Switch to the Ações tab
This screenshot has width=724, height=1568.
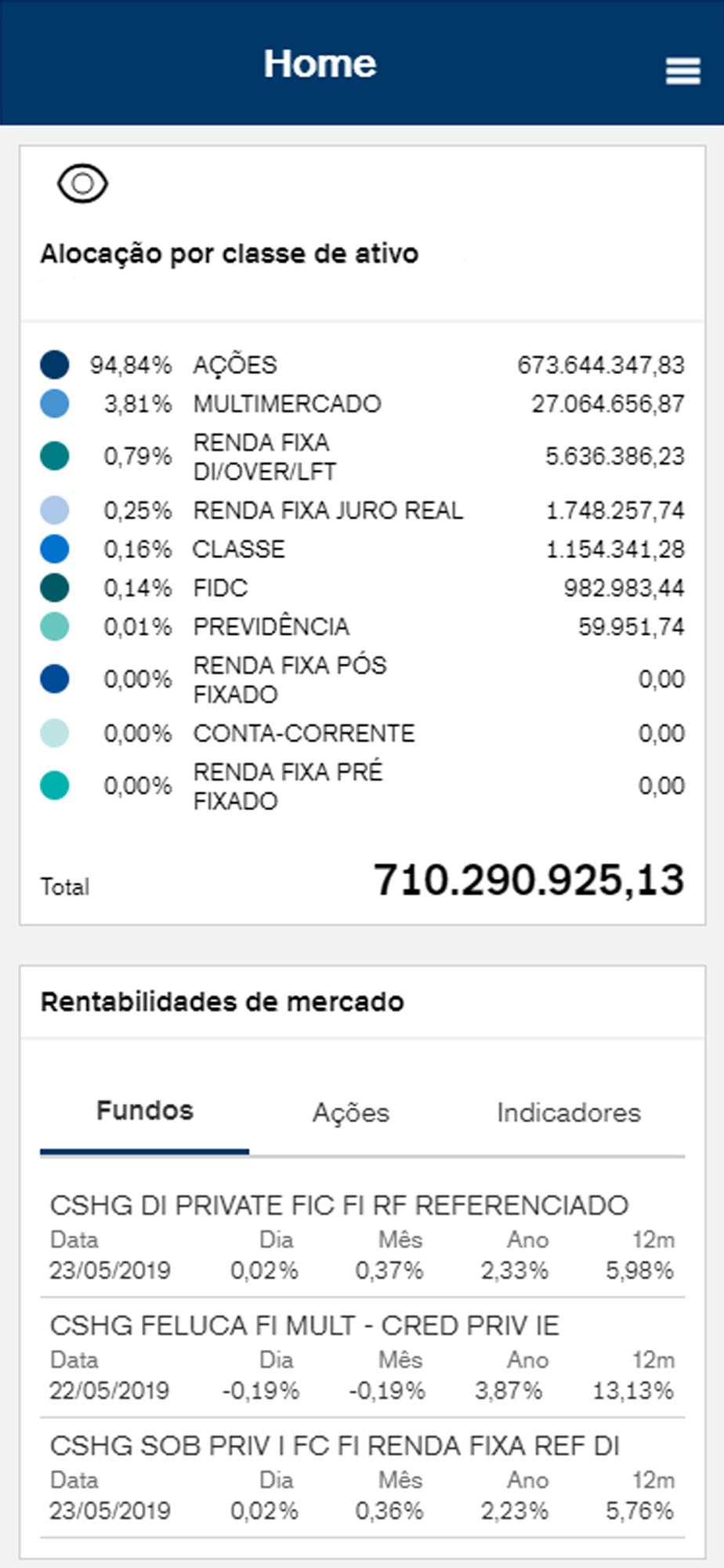click(x=351, y=1112)
